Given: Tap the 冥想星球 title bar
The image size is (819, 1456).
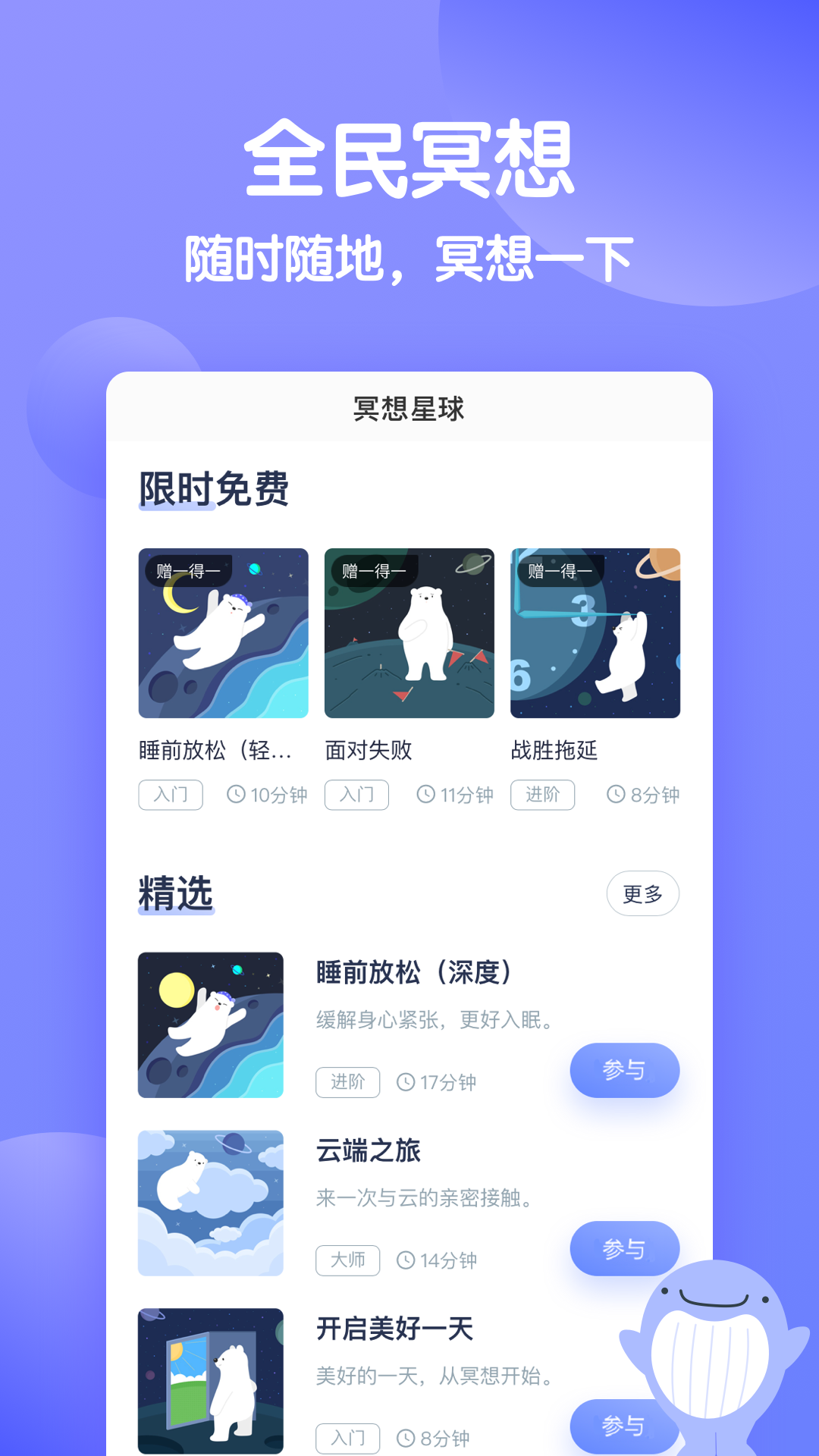Looking at the screenshot, I should click(x=409, y=407).
